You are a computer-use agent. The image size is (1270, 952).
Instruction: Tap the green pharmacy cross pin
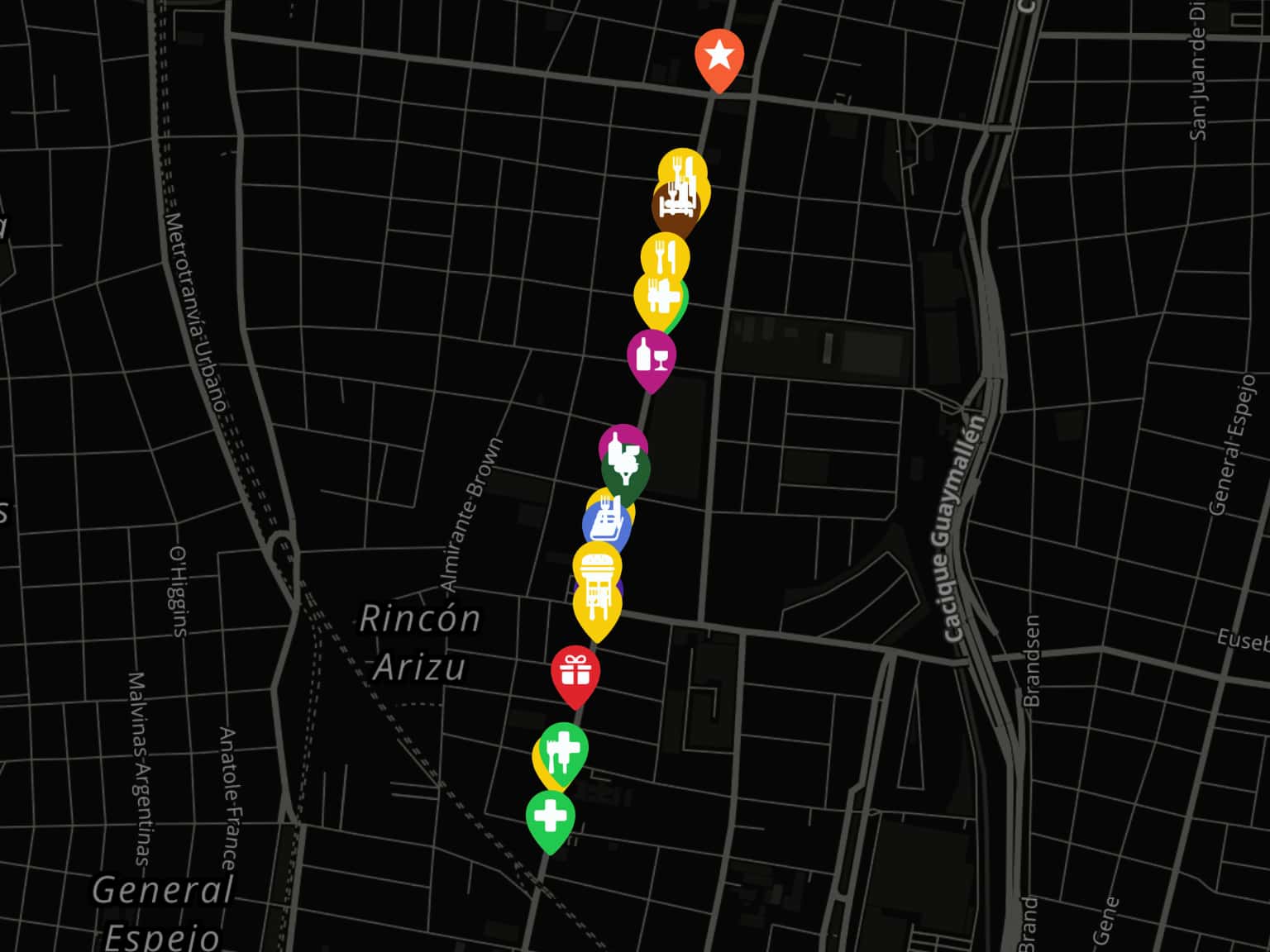click(x=550, y=817)
